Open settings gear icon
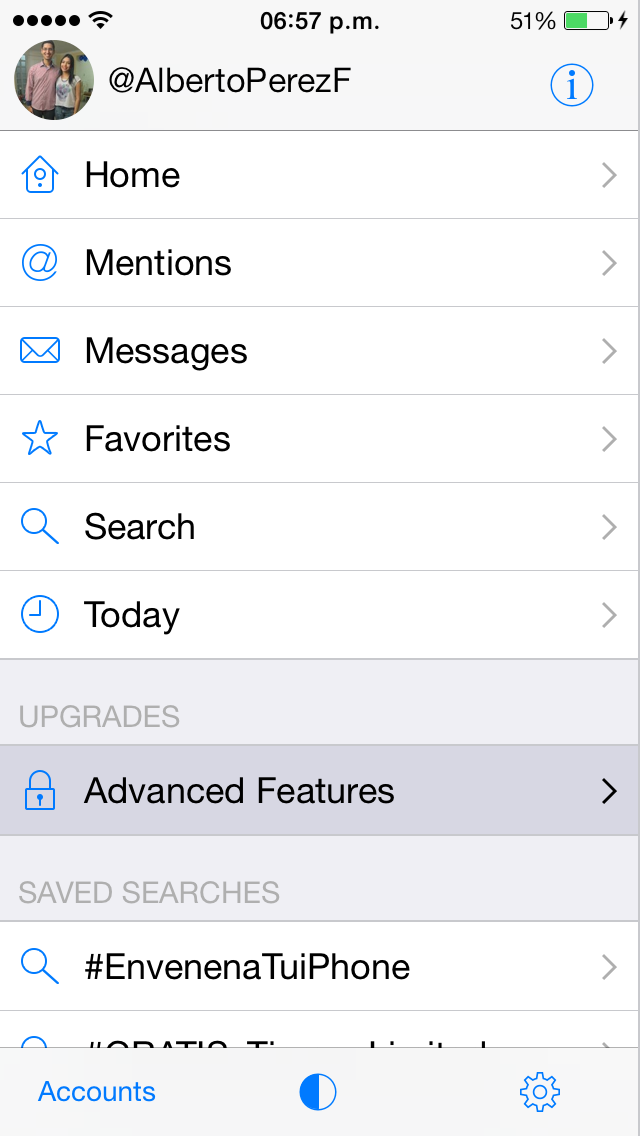Screen dimensions: 640x1136 (540, 1092)
